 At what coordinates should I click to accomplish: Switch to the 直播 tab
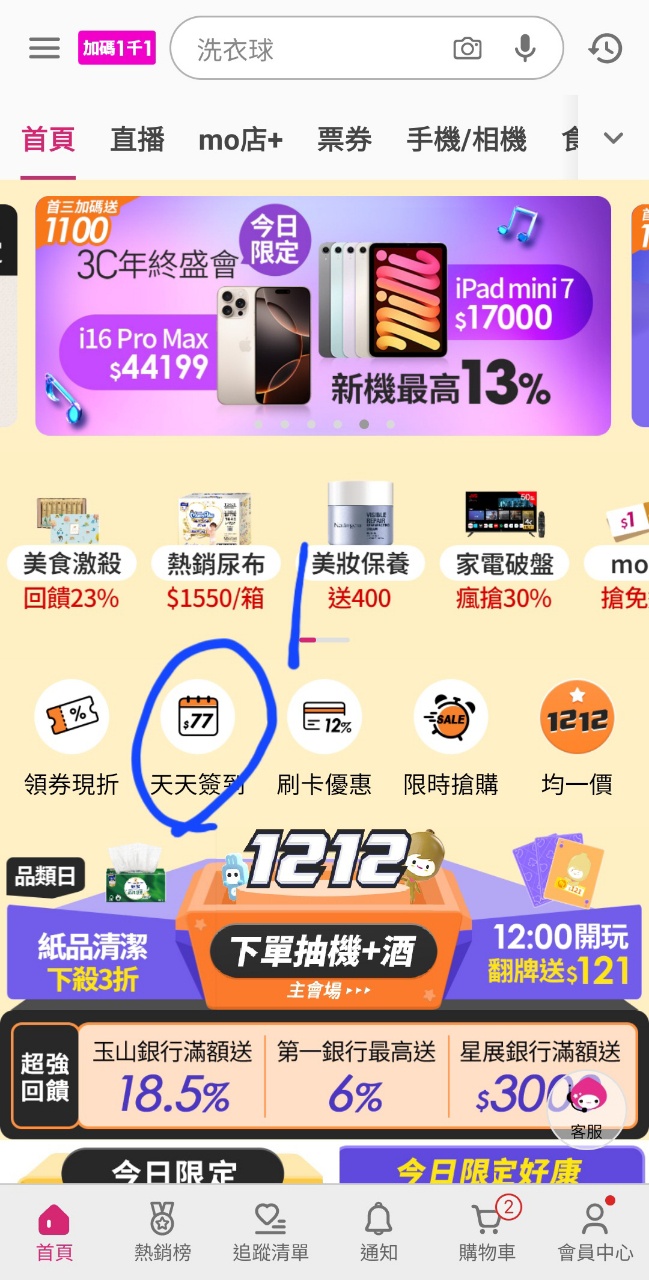tap(137, 139)
